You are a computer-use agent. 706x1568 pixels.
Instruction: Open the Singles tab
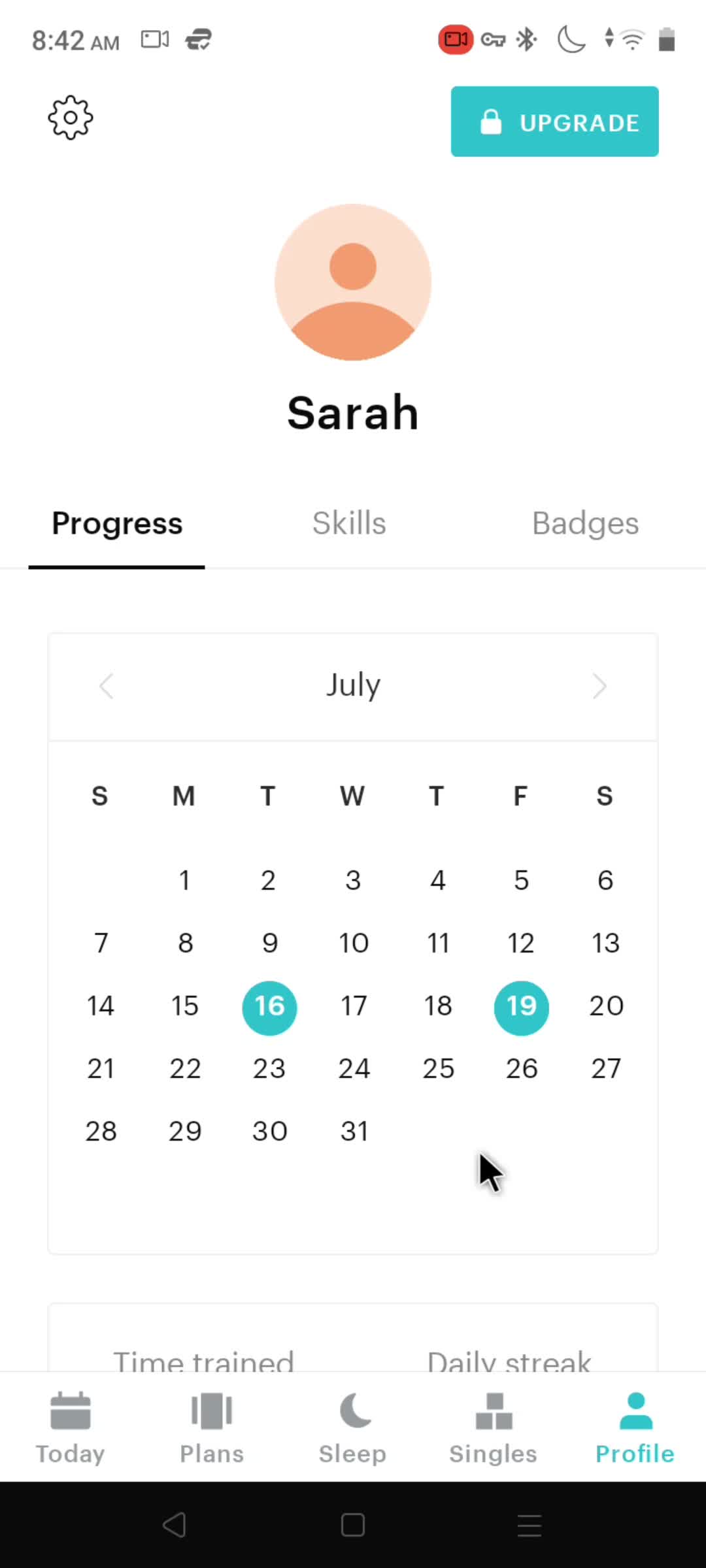click(x=494, y=1428)
